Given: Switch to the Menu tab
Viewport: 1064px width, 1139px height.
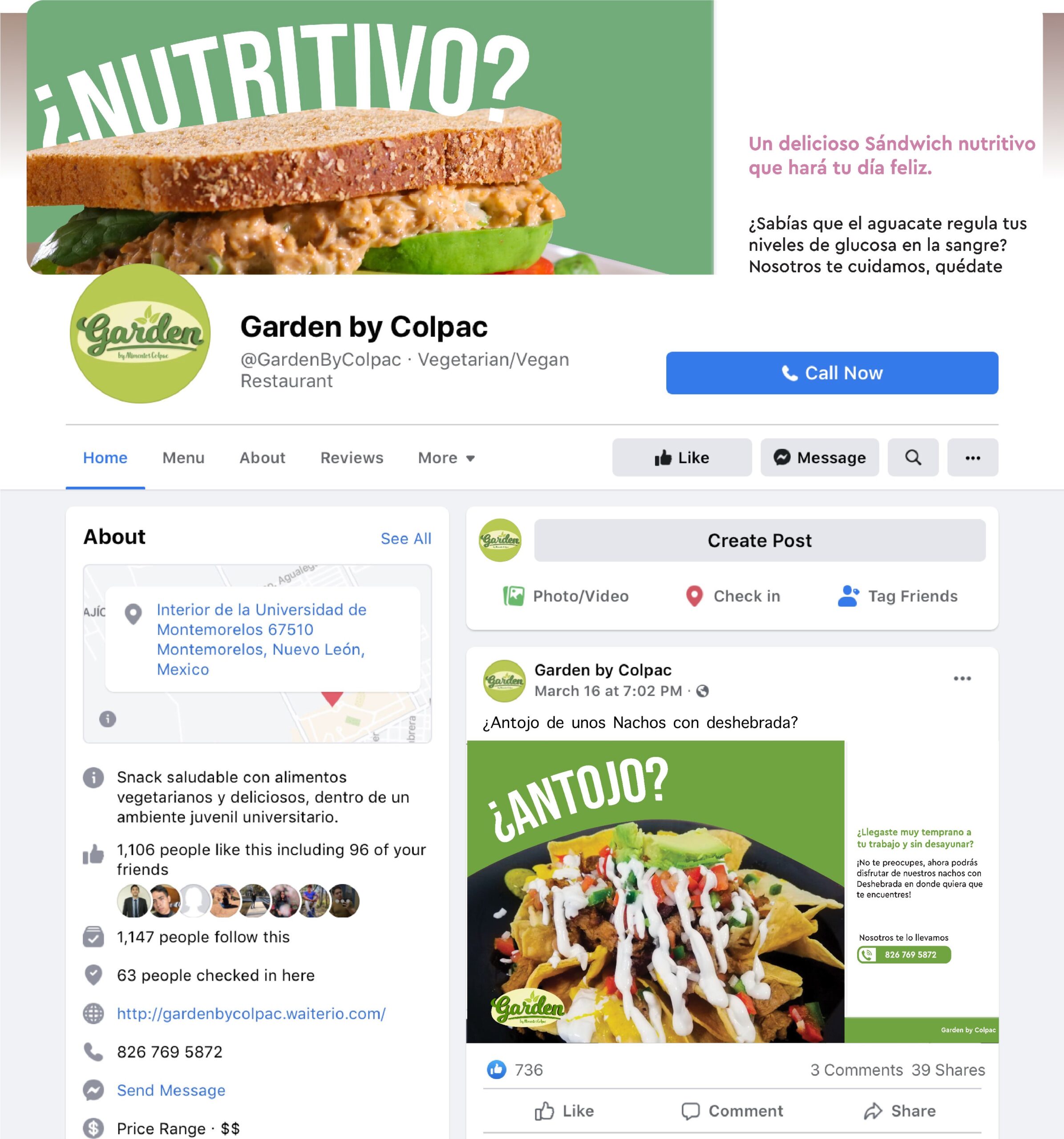Looking at the screenshot, I should (x=183, y=458).
